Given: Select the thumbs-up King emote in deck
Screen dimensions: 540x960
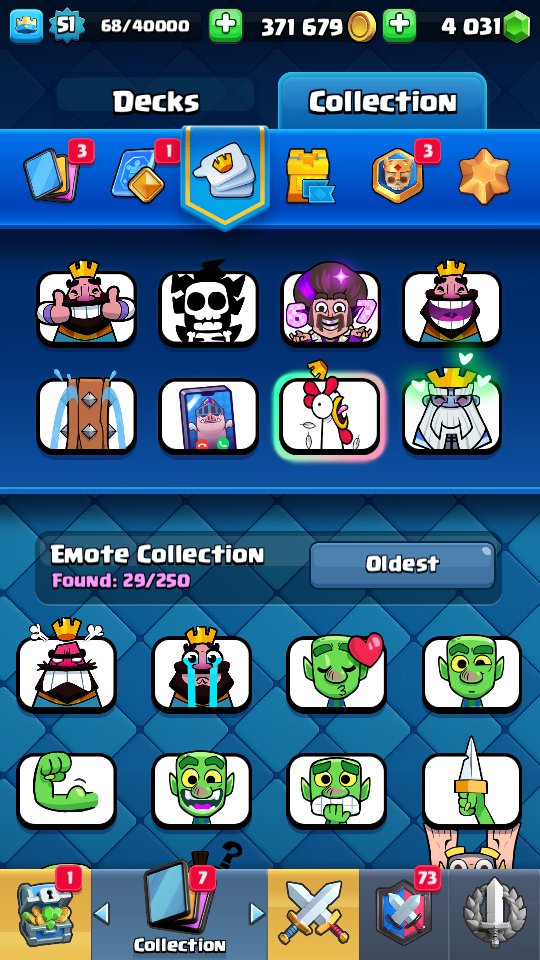Looking at the screenshot, I should (x=86, y=306).
